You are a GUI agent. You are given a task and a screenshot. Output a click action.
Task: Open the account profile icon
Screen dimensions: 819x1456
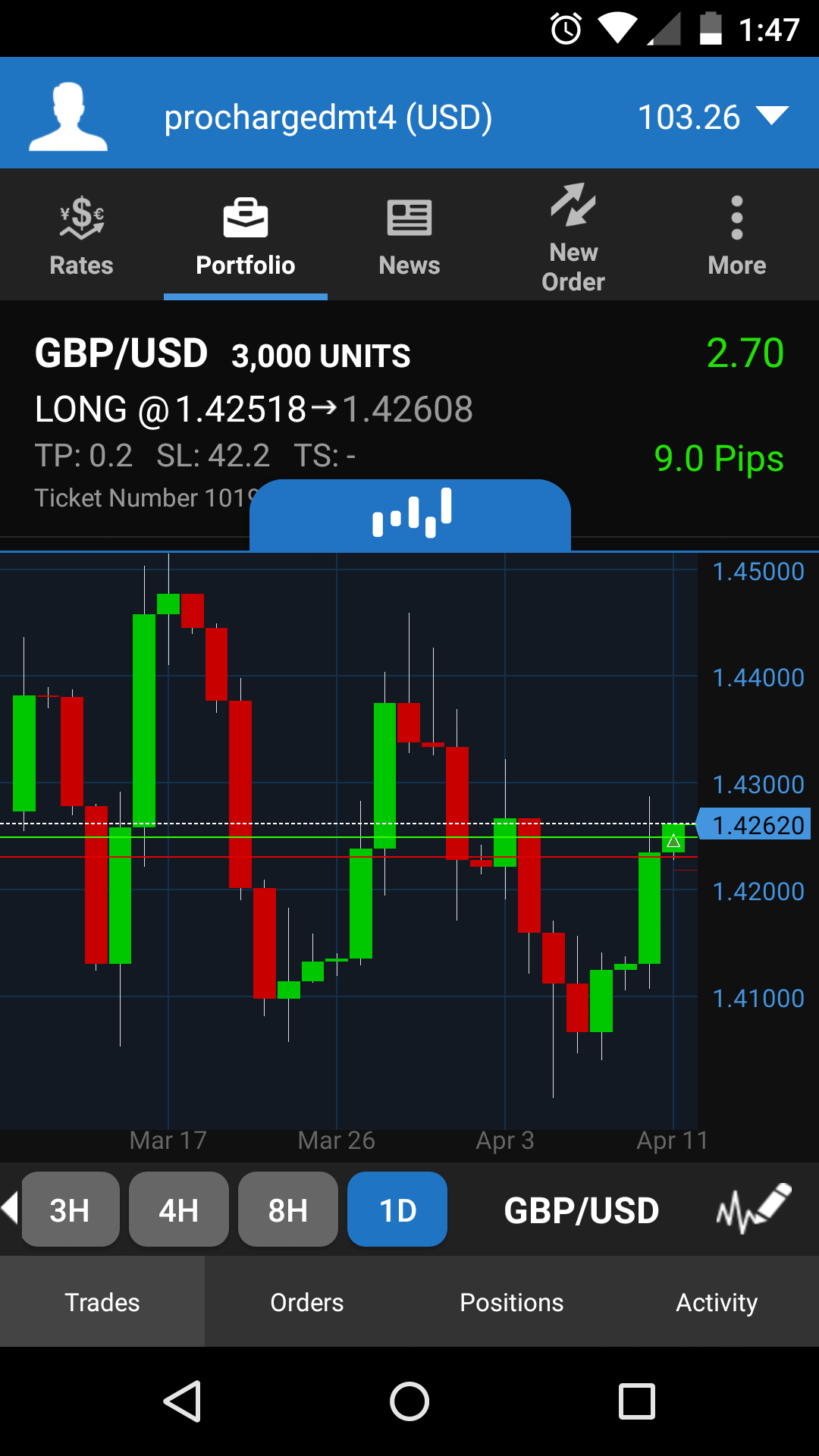click(x=68, y=117)
